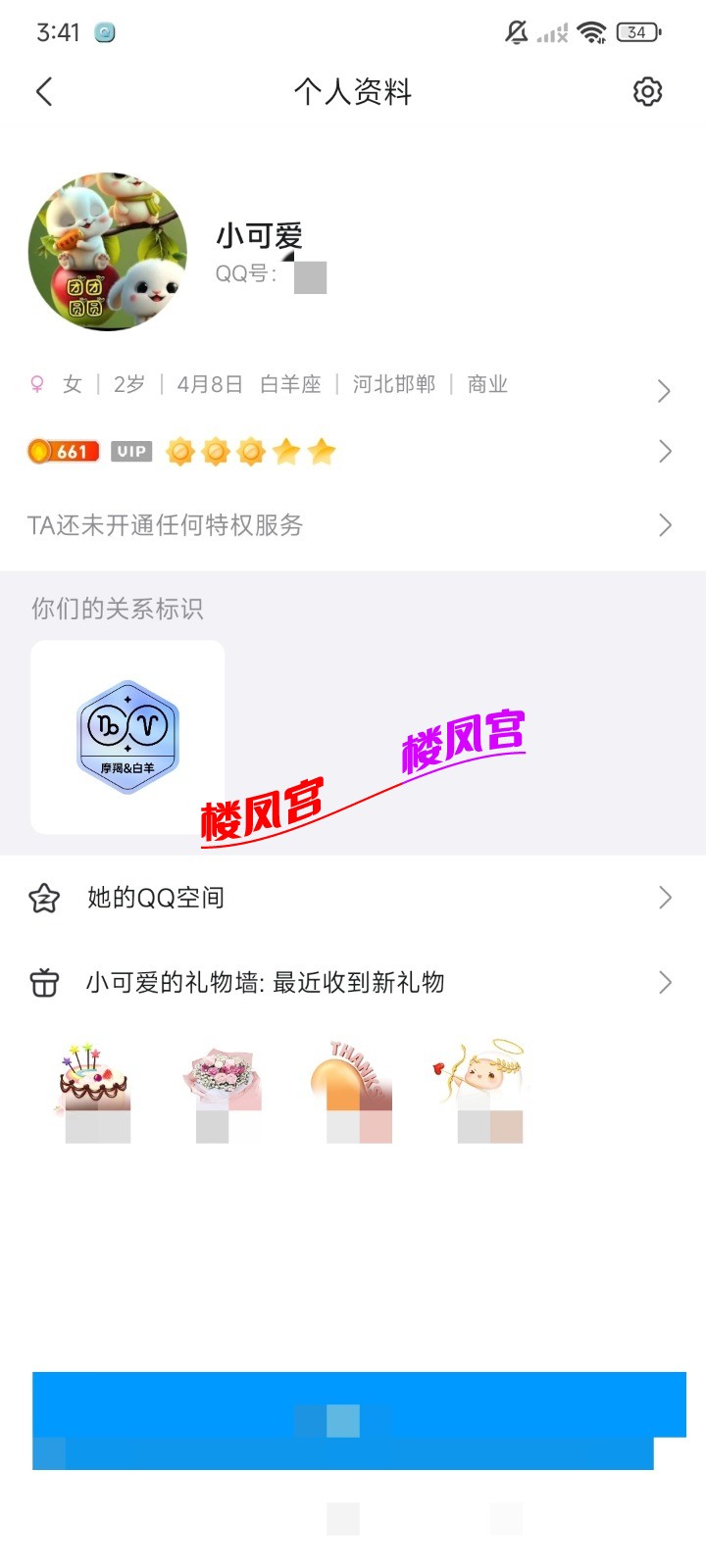
Task: Tap the birthday cake gift
Action: click(x=94, y=1083)
